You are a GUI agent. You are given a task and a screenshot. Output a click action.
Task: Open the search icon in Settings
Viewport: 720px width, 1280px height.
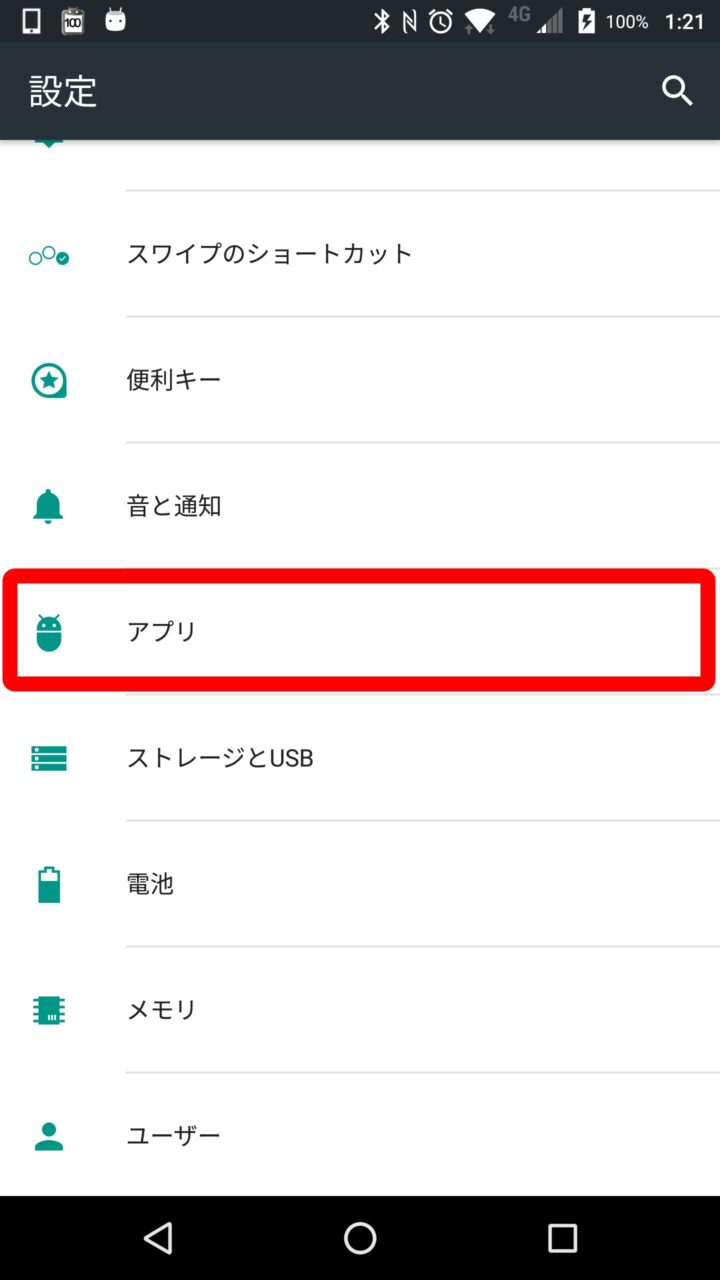(x=677, y=91)
